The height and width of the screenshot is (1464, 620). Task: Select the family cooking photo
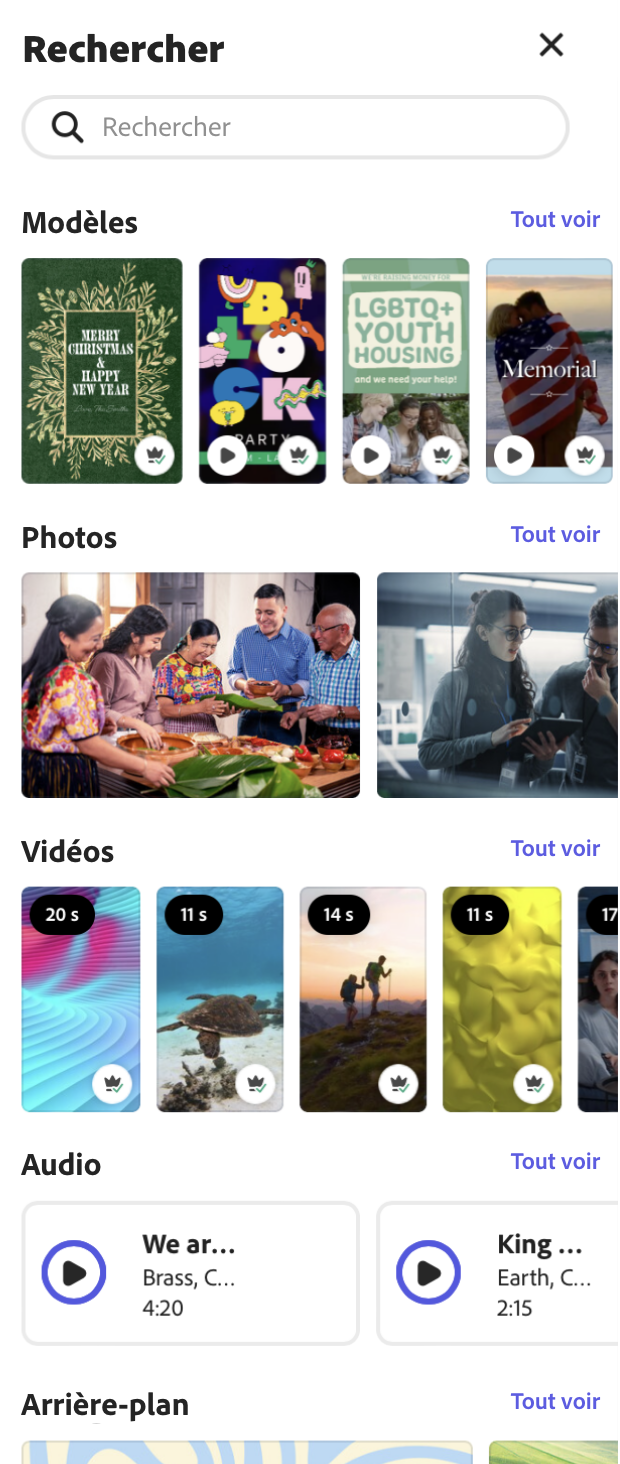coord(190,685)
